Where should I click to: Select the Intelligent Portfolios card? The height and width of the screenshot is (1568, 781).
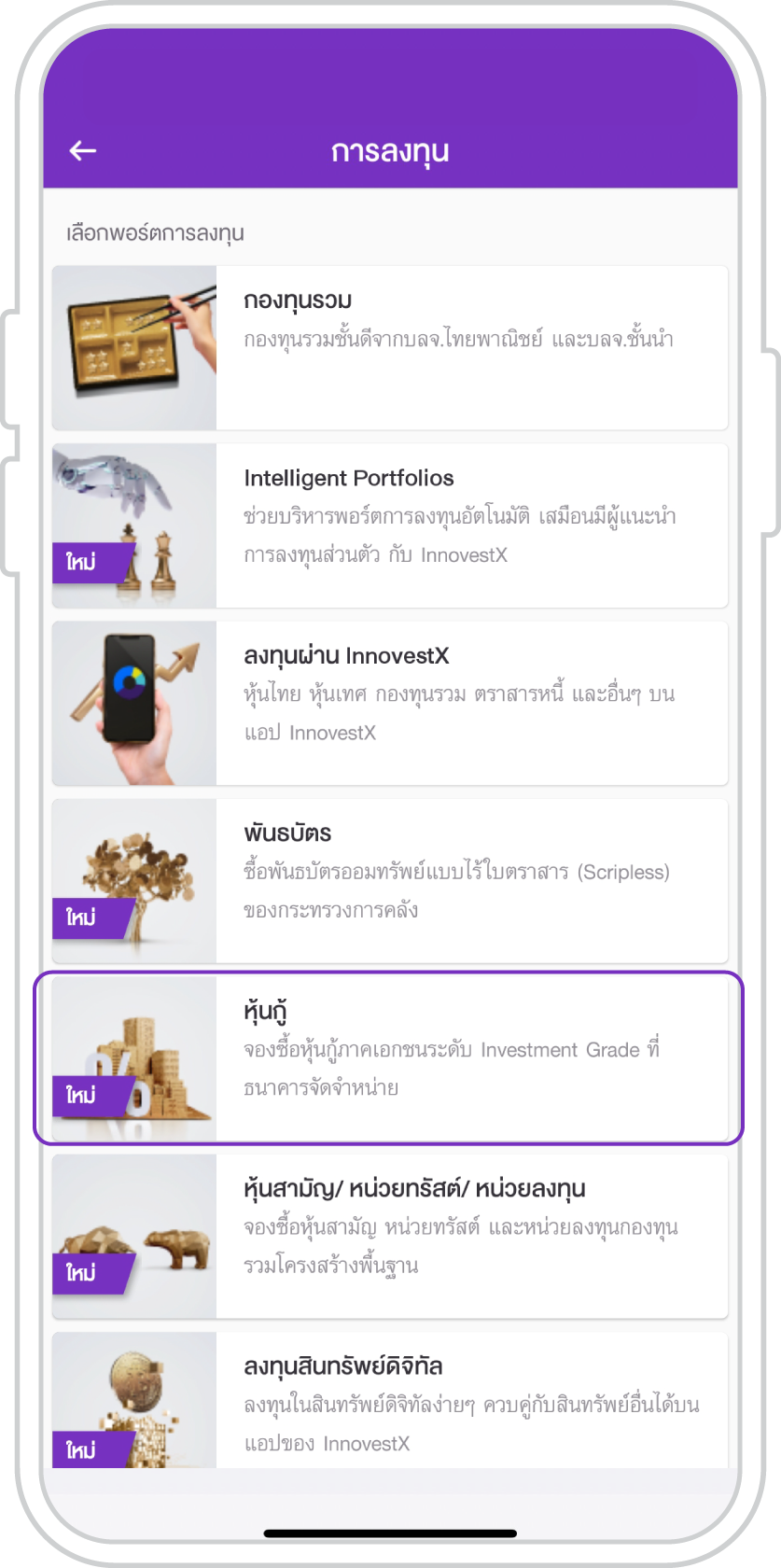tap(390, 525)
